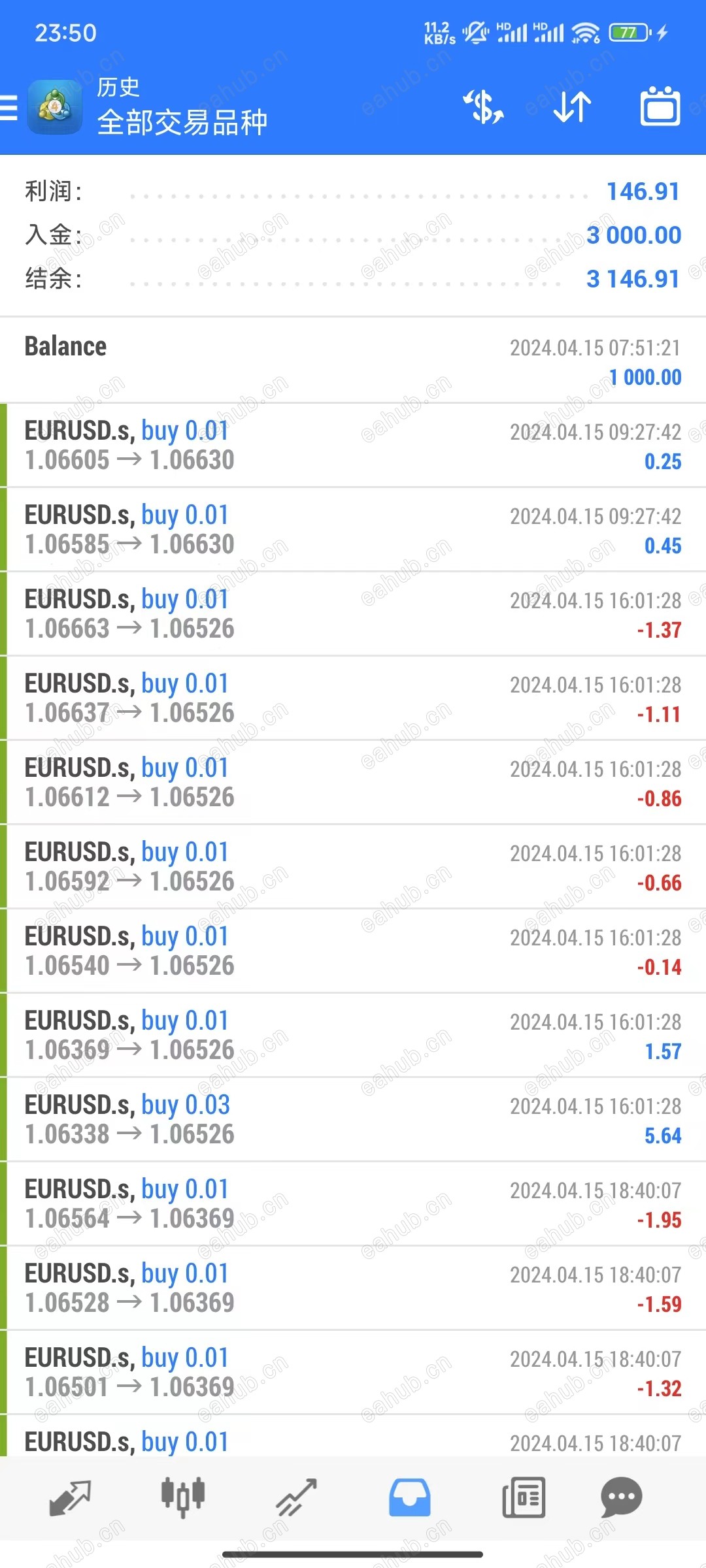Expand the Balance 1 000.00 entry

353,361
